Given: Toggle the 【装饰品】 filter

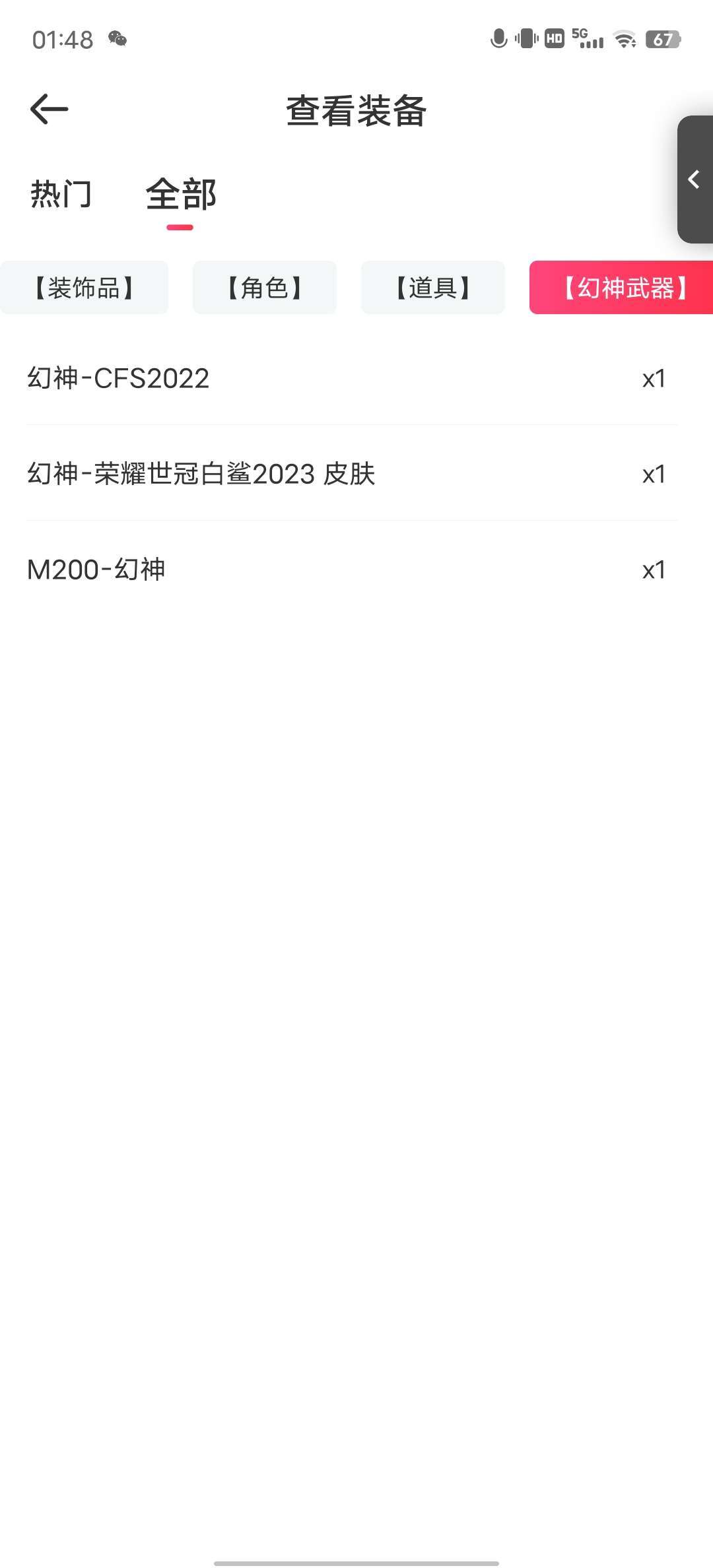Looking at the screenshot, I should tap(86, 288).
